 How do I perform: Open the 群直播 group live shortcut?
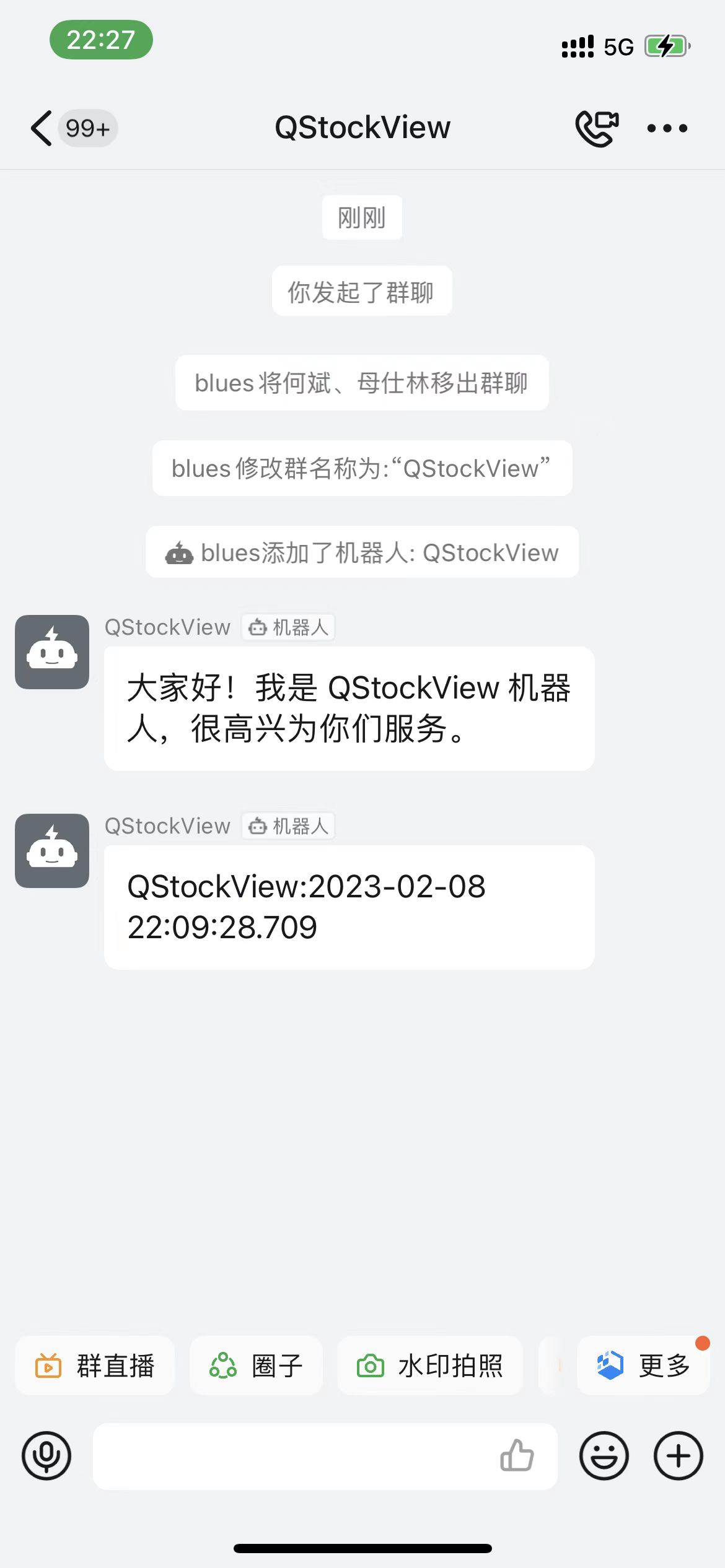point(95,1365)
